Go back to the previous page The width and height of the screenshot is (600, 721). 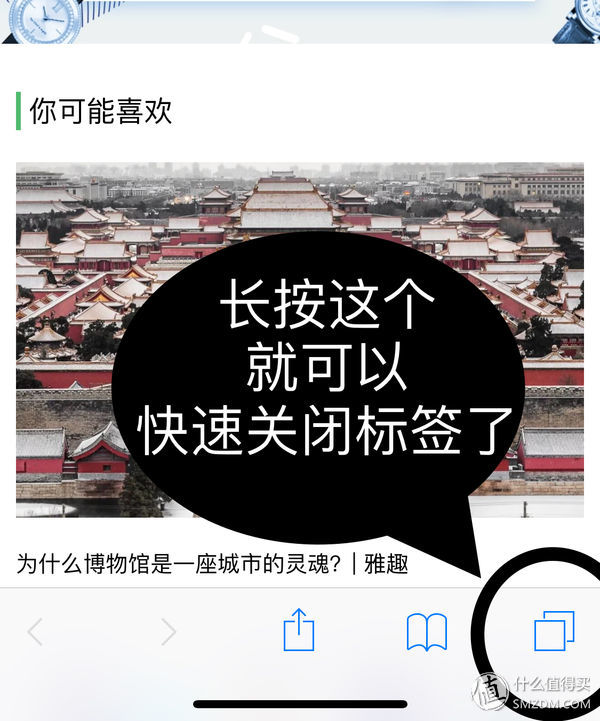tap(35, 631)
